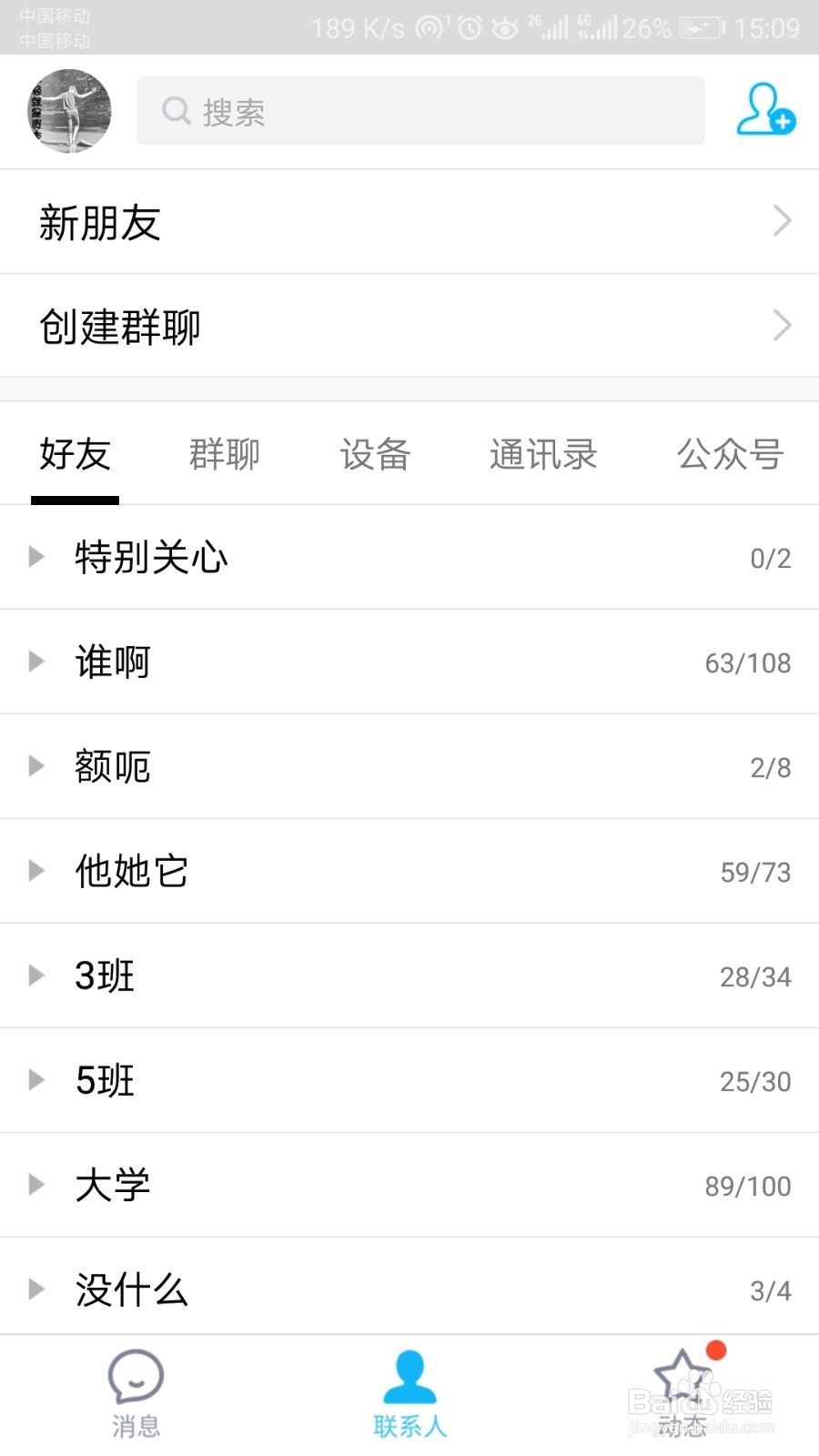Select the 通讯录 tab

coord(543,455)
